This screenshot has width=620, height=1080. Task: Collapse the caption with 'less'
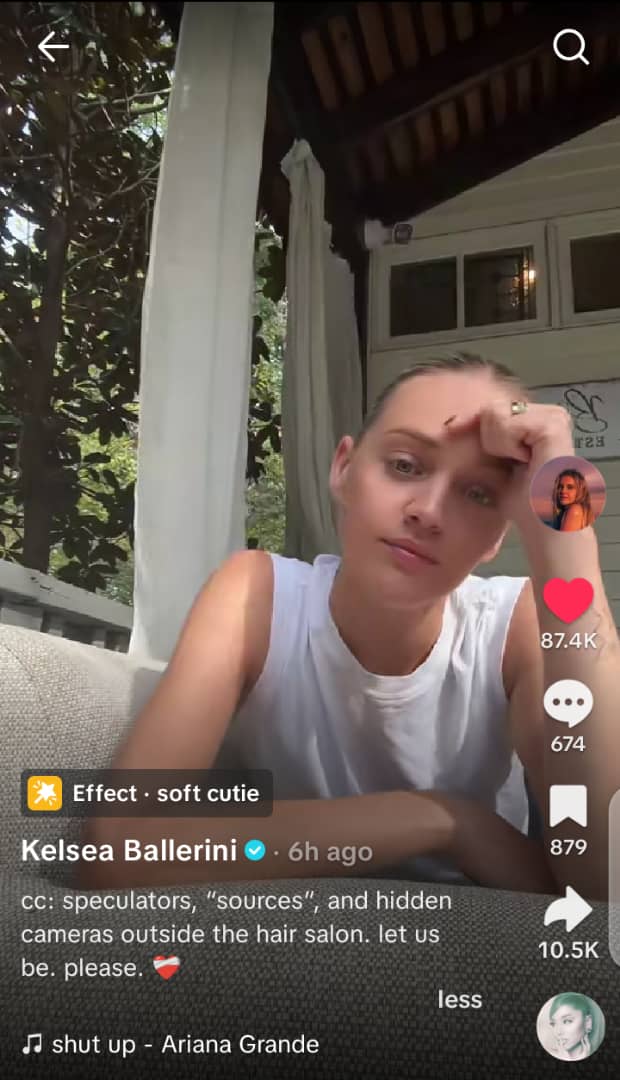pyautogui.click(x=459, y=999)
